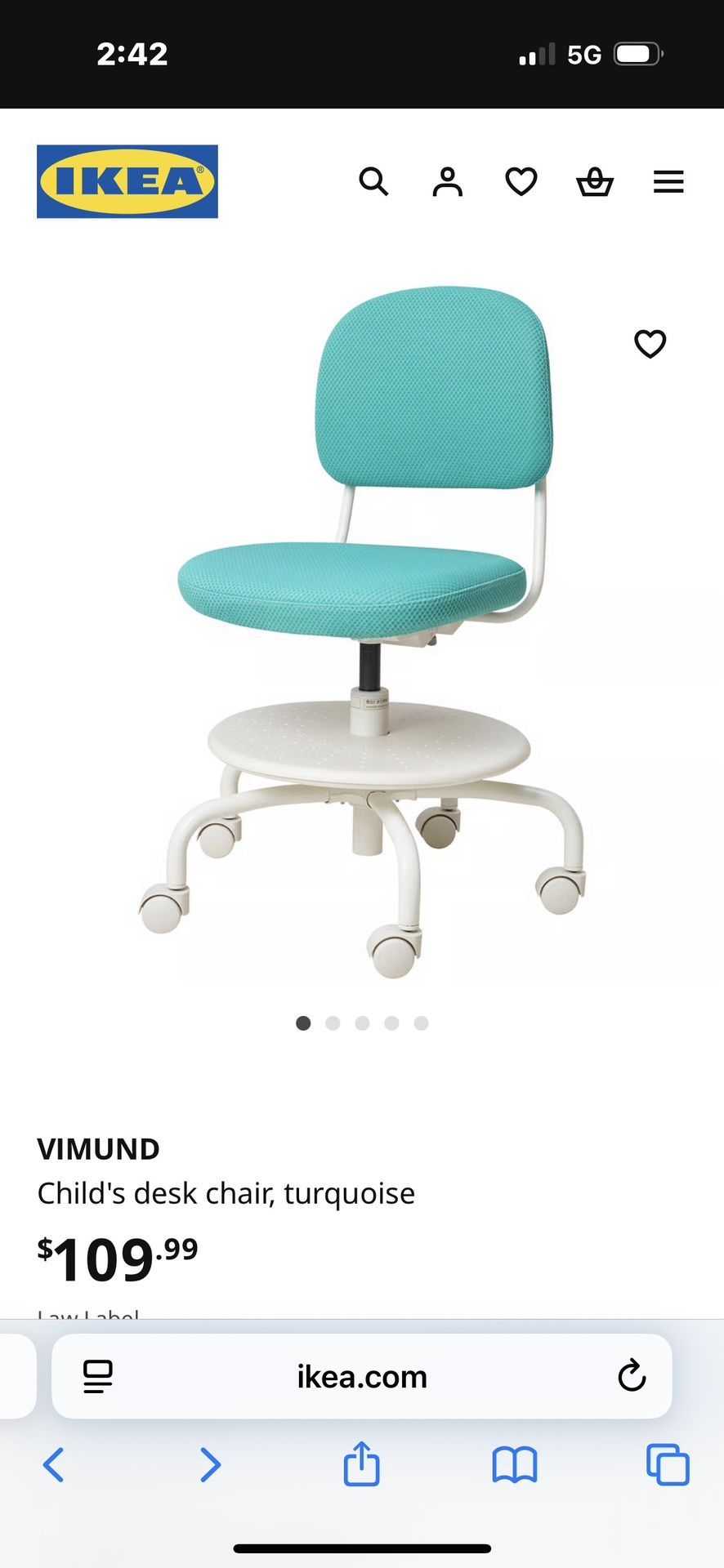The height and width of the screenshot is (1568, 724).
Task: Open the hamburger menu
Action: pos(668,181)
